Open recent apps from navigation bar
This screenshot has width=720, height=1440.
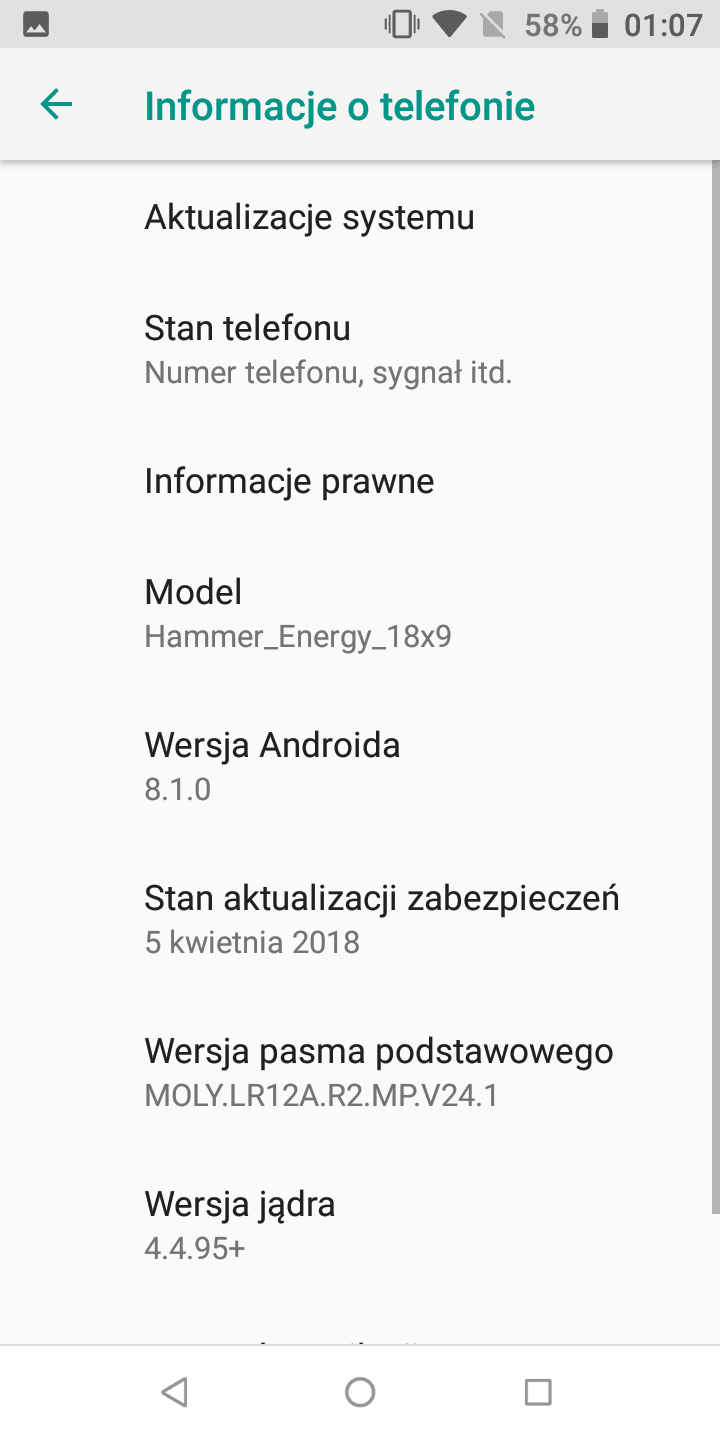[539, 1392]
